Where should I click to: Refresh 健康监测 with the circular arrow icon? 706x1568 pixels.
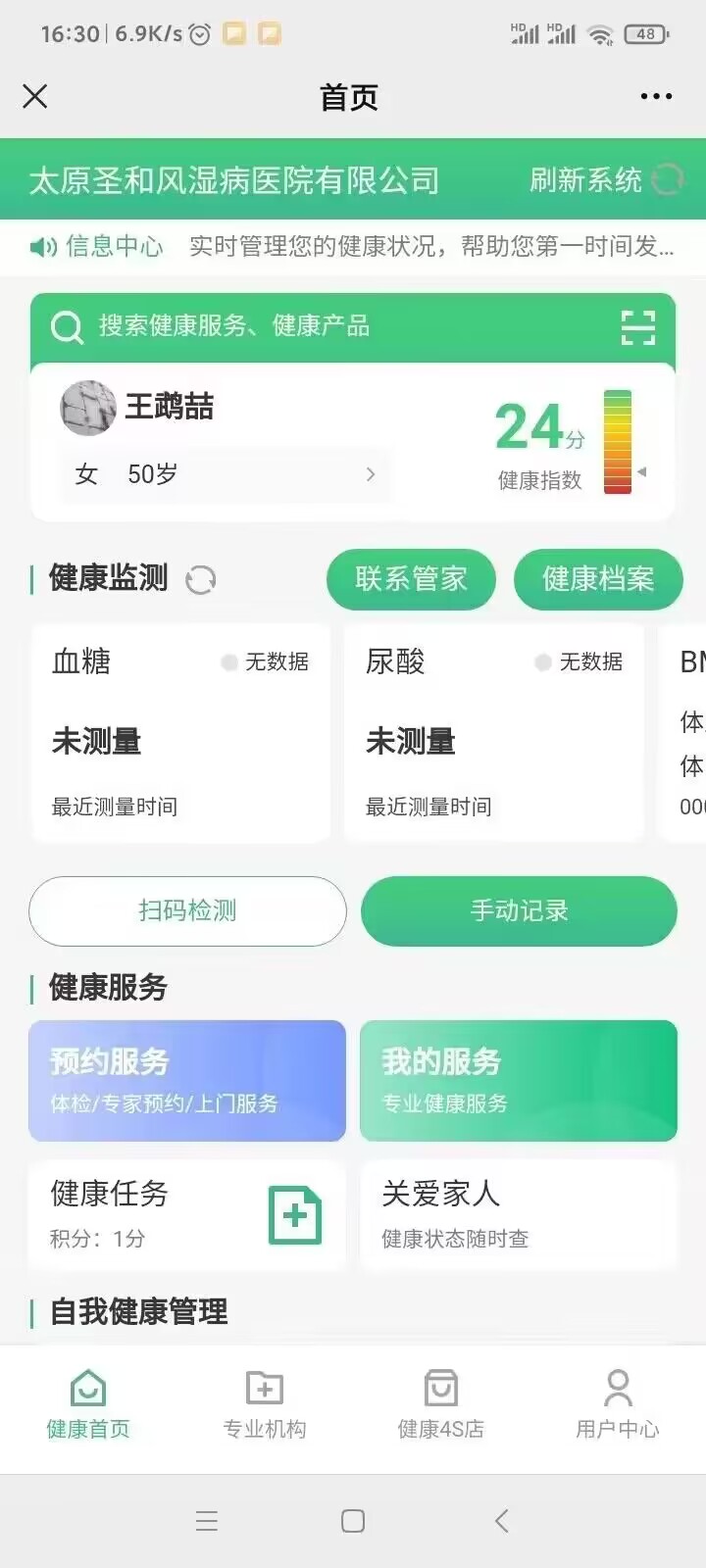pos(201,580)
